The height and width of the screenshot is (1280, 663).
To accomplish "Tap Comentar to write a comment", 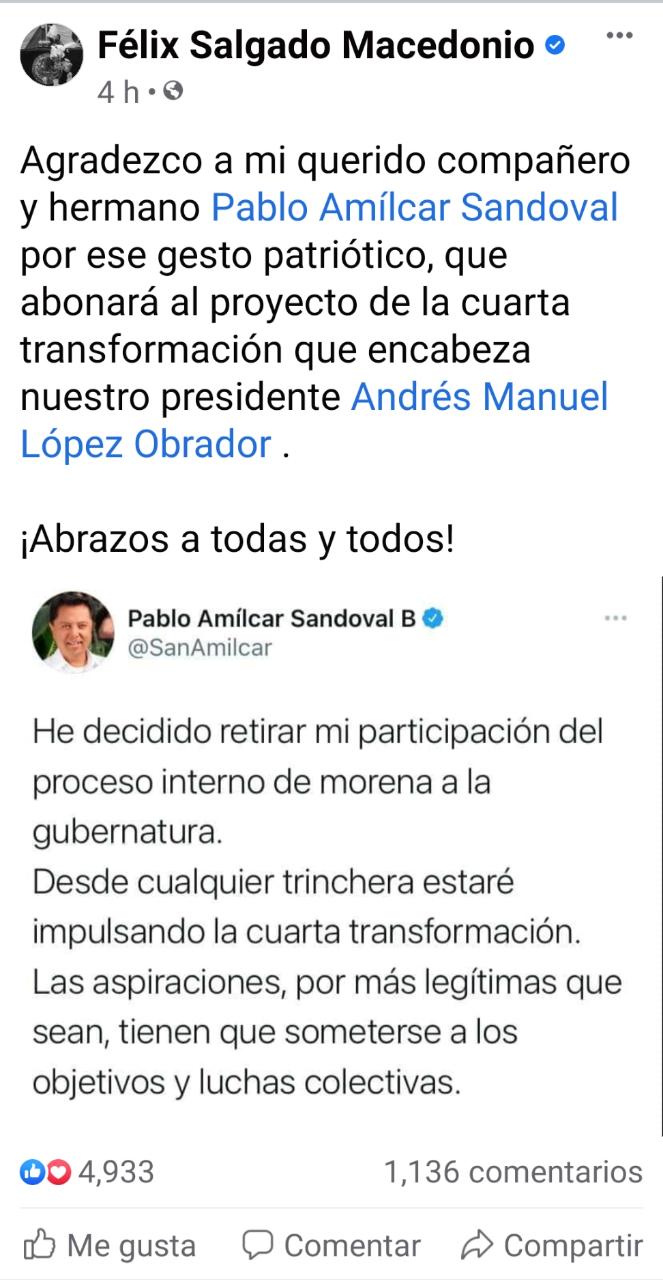I will point(332,1245).
